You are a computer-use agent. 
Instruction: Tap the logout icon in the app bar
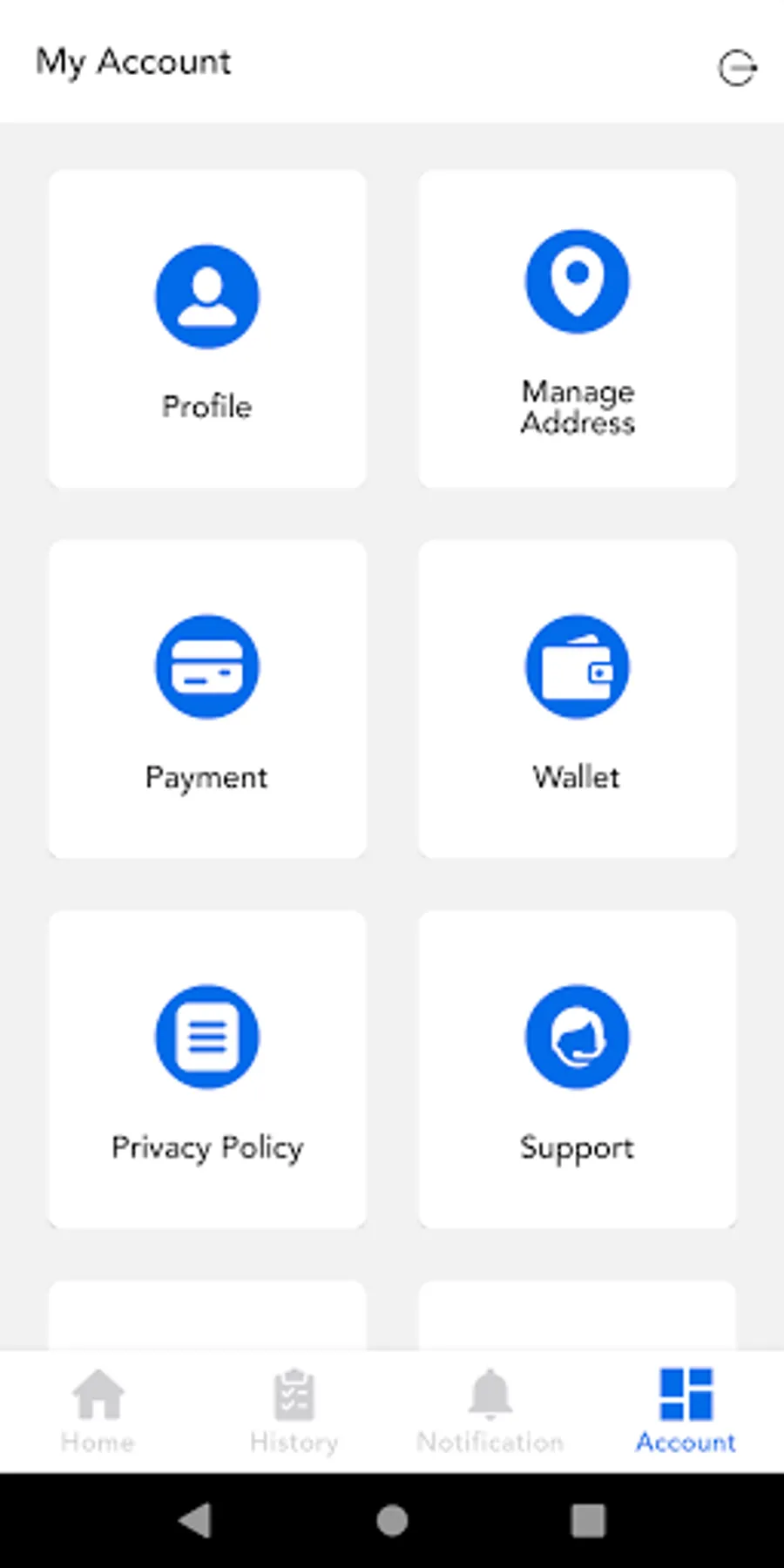point(737,68)
